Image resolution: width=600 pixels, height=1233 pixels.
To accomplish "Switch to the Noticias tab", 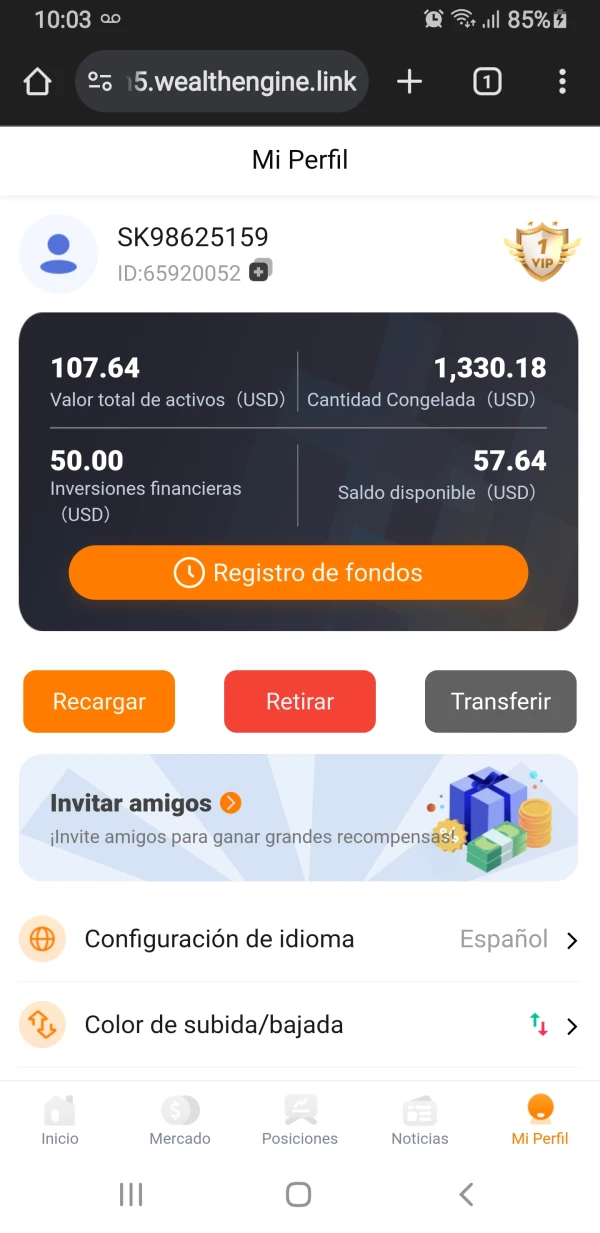I will [x=420, y=1120].
